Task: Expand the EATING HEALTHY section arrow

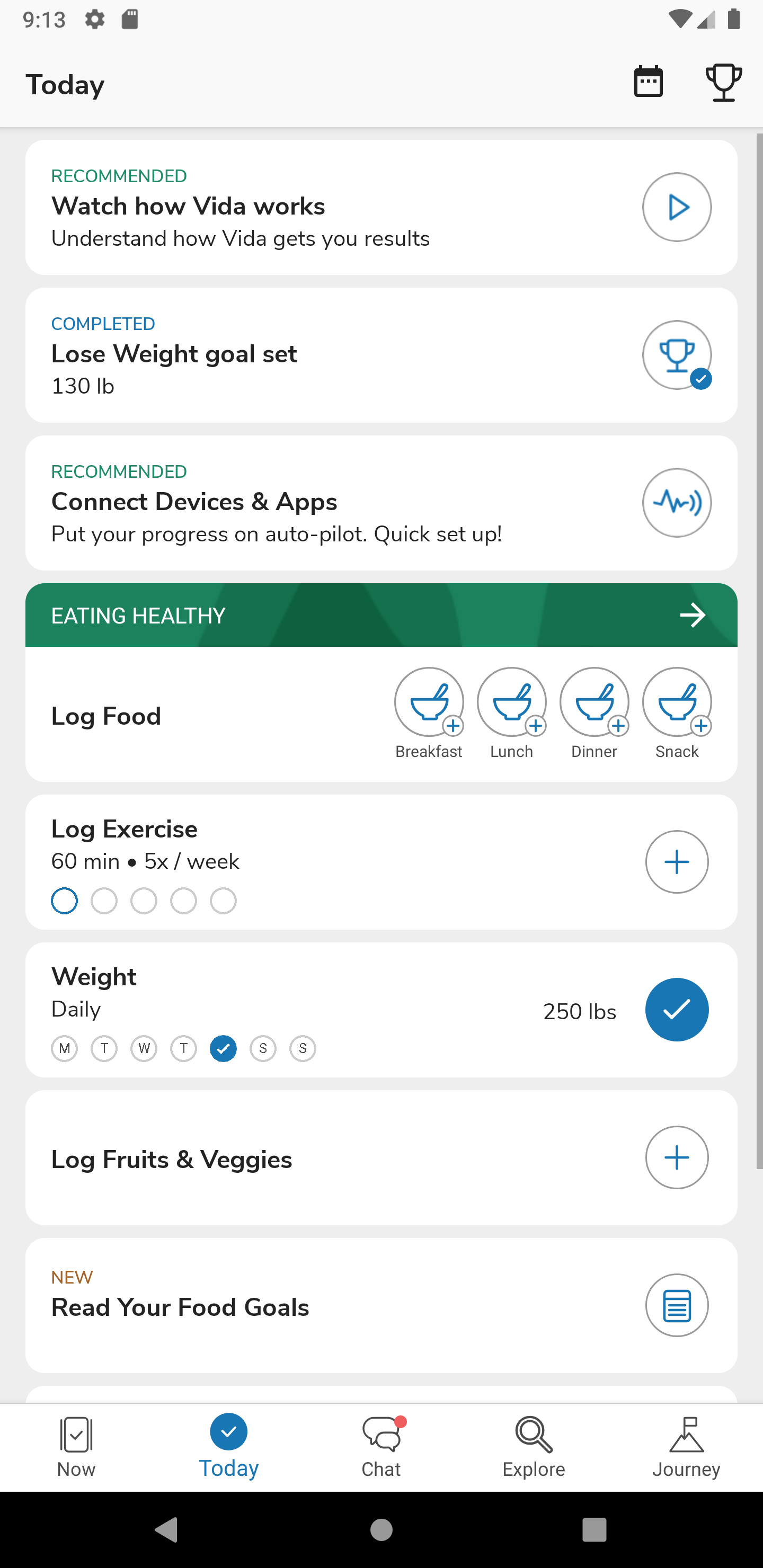Action: [693, 615]
